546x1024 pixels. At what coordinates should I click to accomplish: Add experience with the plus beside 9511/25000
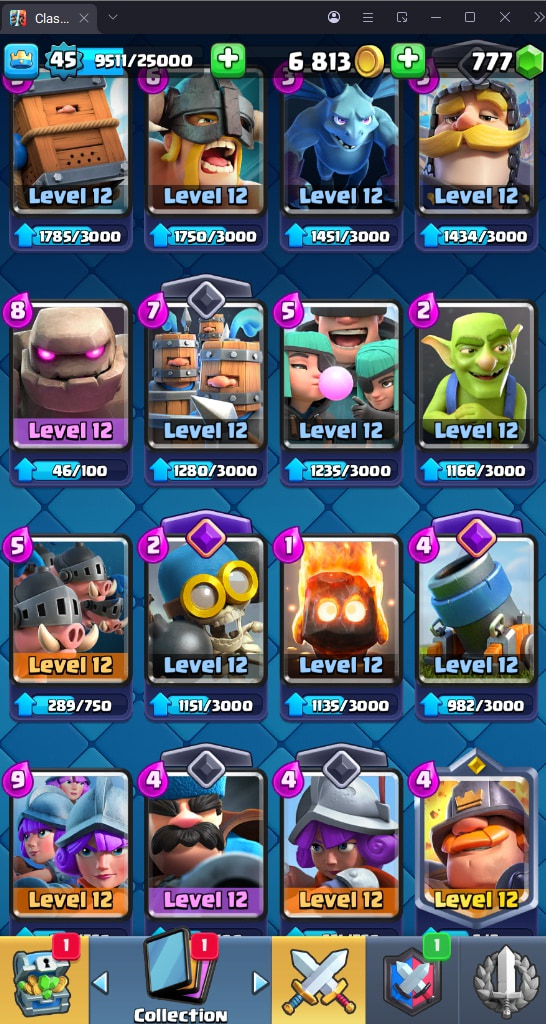point(228,61)
